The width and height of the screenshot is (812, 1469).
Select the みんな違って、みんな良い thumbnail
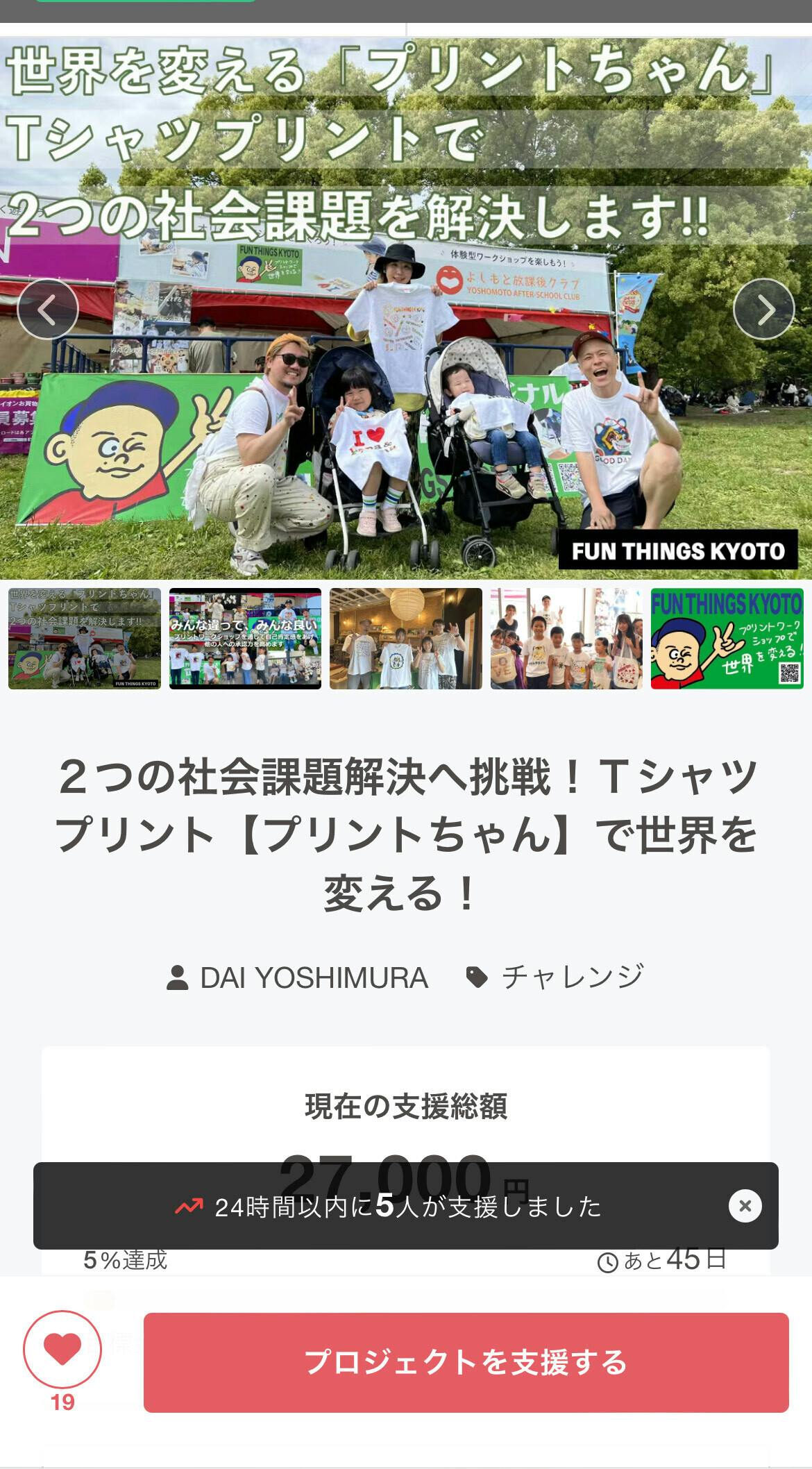click(x=245, y=639)
